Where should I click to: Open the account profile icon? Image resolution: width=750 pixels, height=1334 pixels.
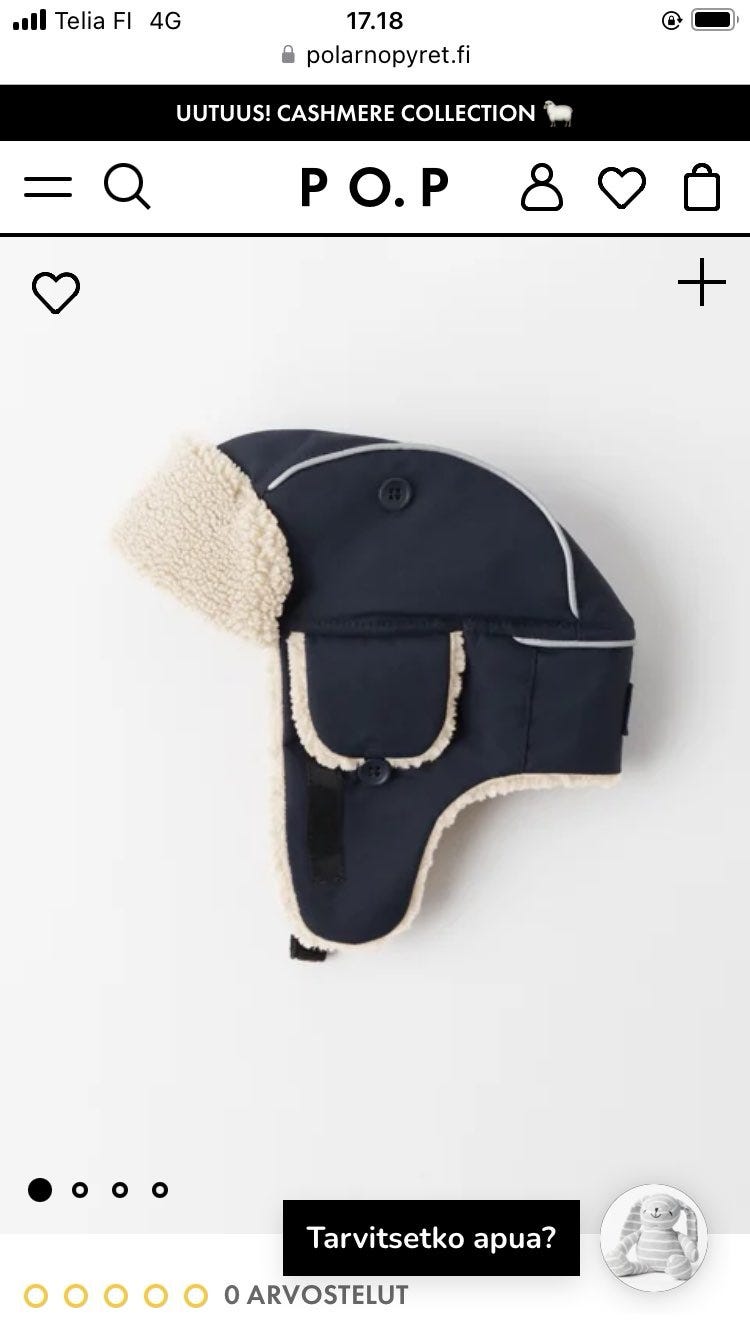click(x=542, y=187)
